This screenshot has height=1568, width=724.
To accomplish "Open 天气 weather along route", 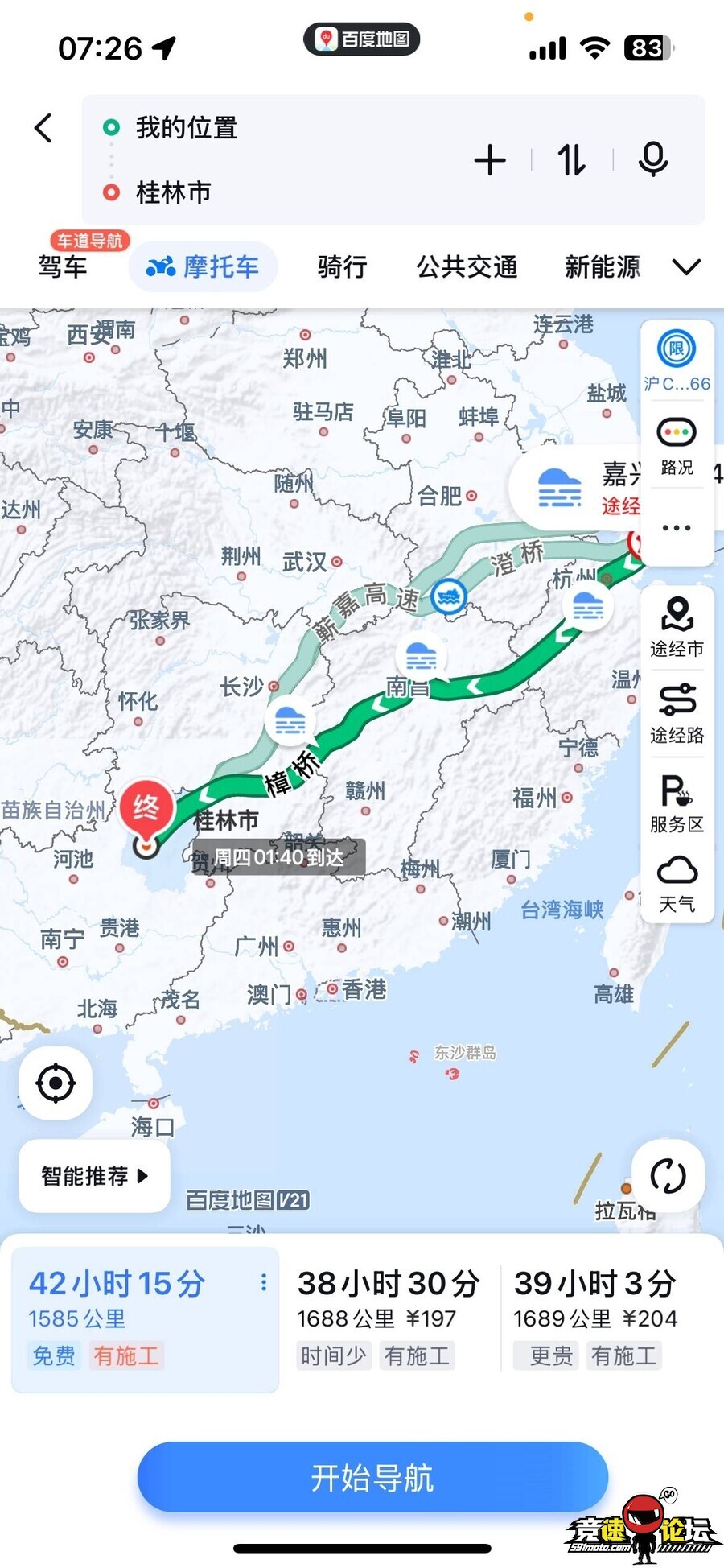I will [x=677, y=884].
